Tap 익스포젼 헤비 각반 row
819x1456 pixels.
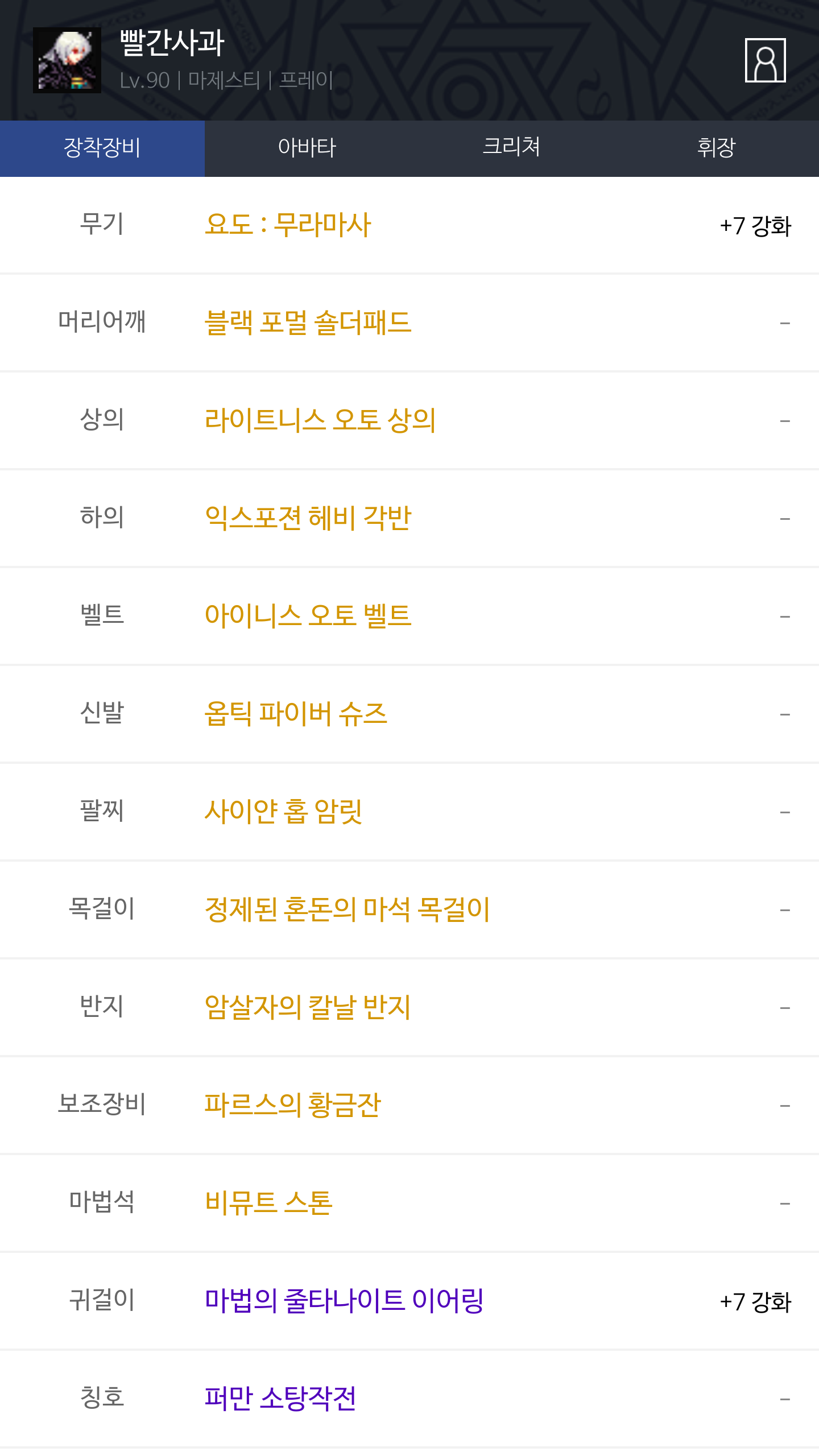coord(409,518)
